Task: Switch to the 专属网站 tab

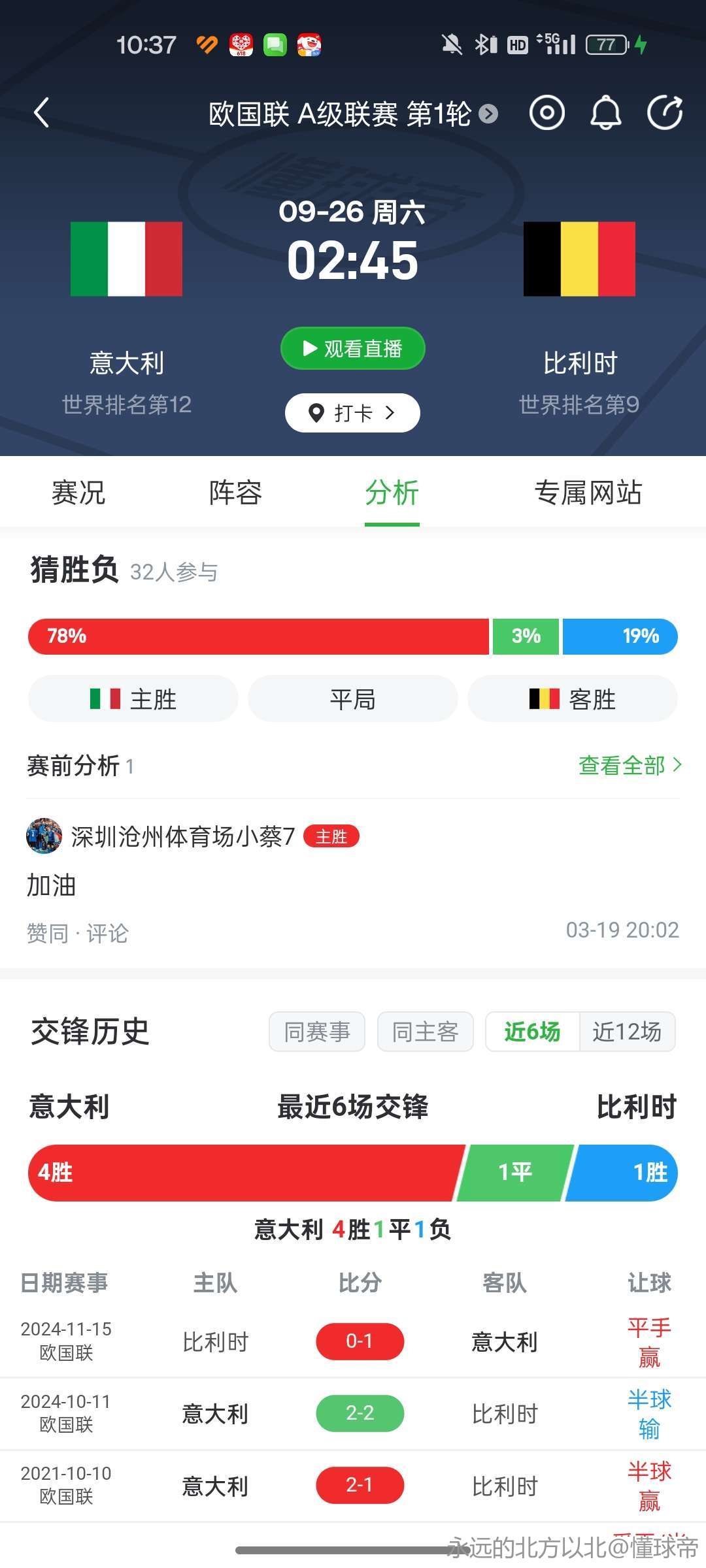Action: coord(588,493)
